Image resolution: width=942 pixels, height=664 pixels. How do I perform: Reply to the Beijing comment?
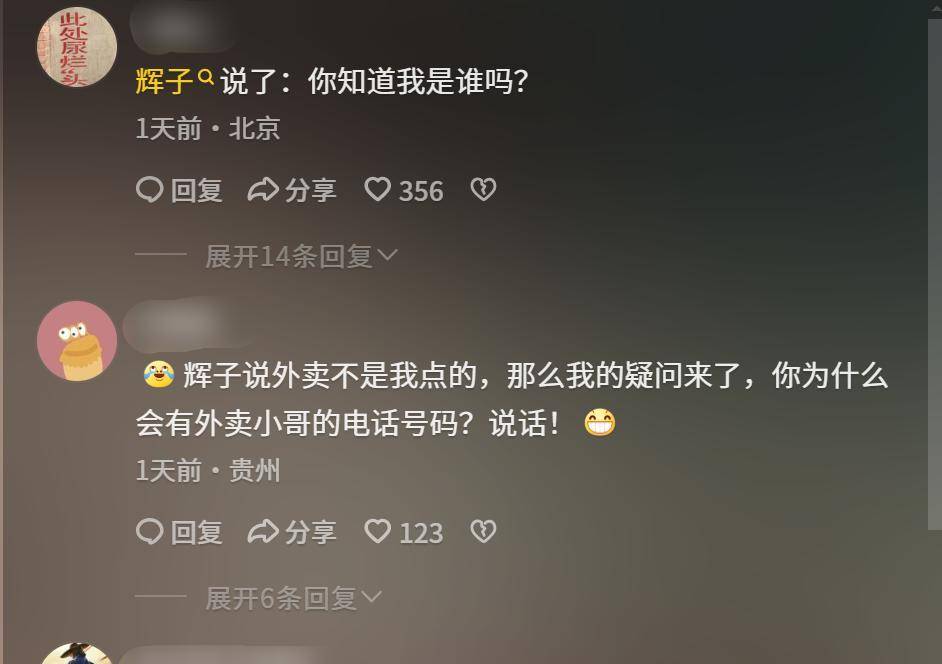coord(179,190)
